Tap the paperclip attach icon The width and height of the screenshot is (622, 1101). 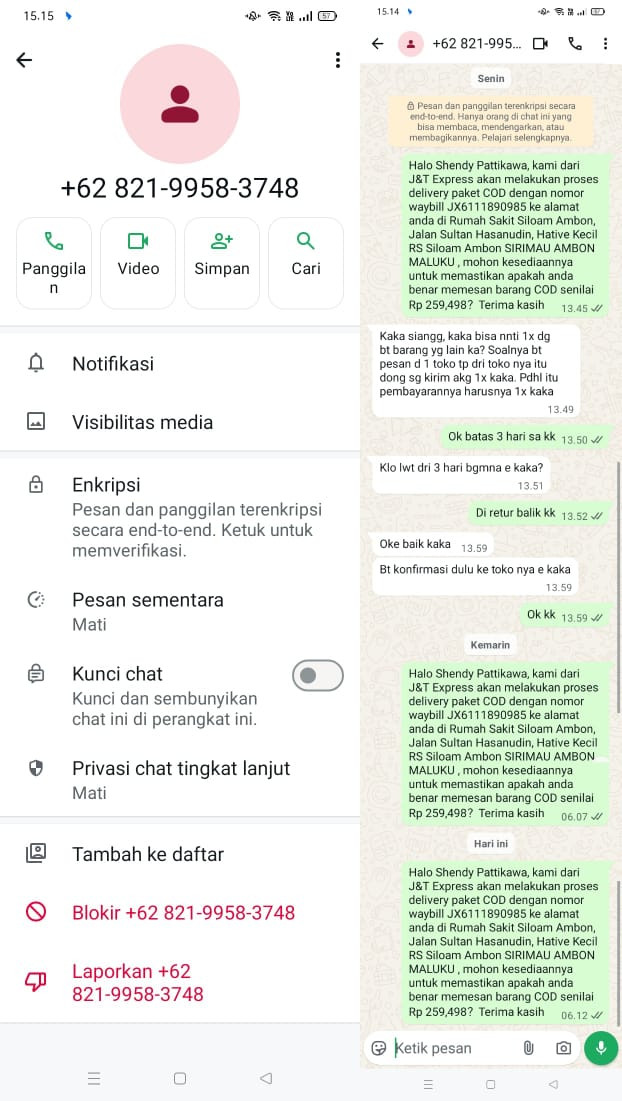[x=528, y=1048]
